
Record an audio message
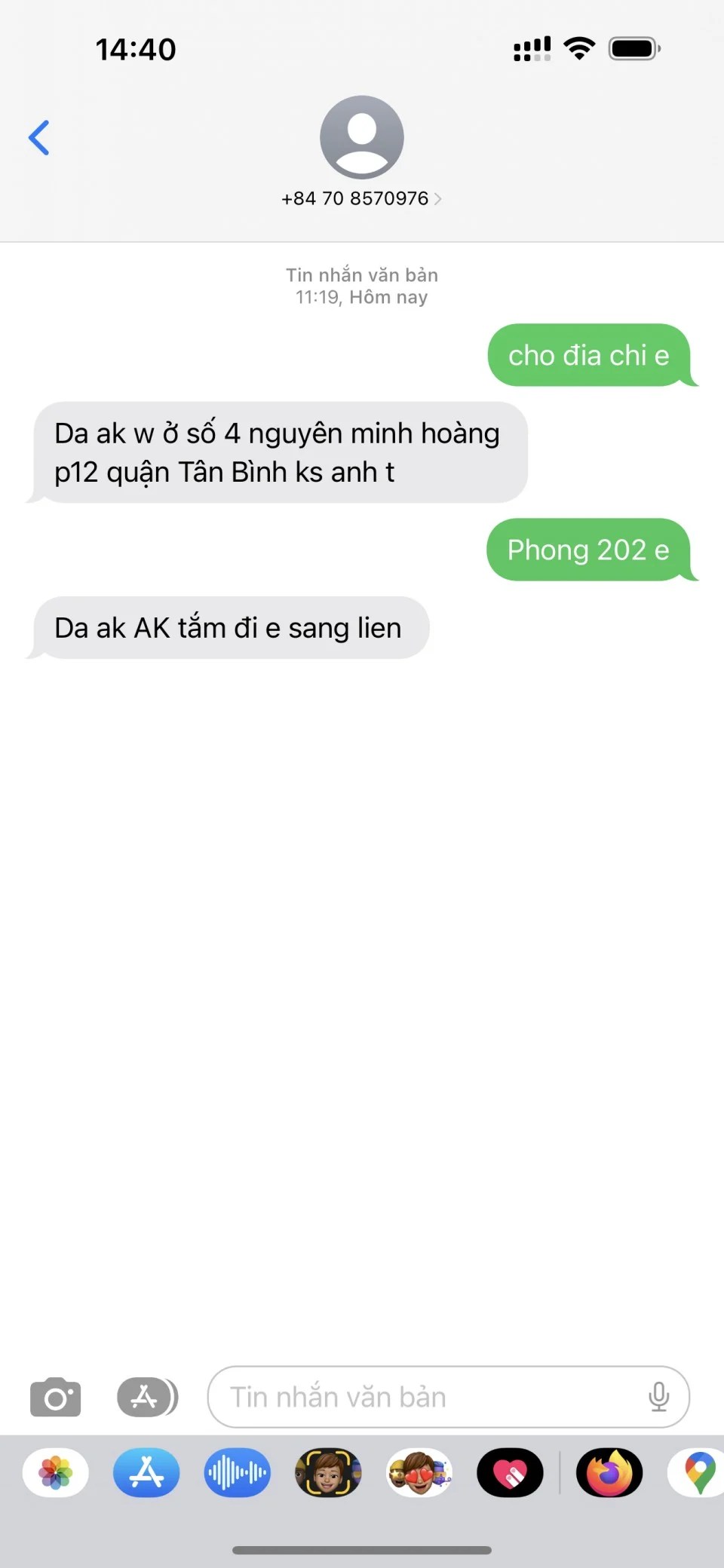pos(237,1472)
